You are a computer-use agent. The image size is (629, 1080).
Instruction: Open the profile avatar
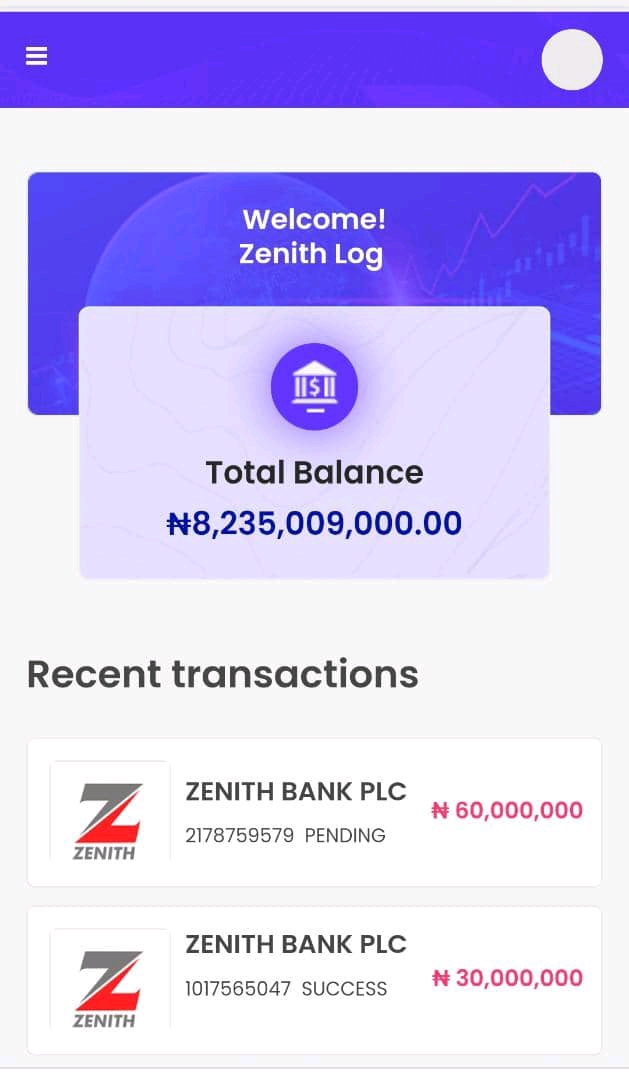tap(571, 60)
